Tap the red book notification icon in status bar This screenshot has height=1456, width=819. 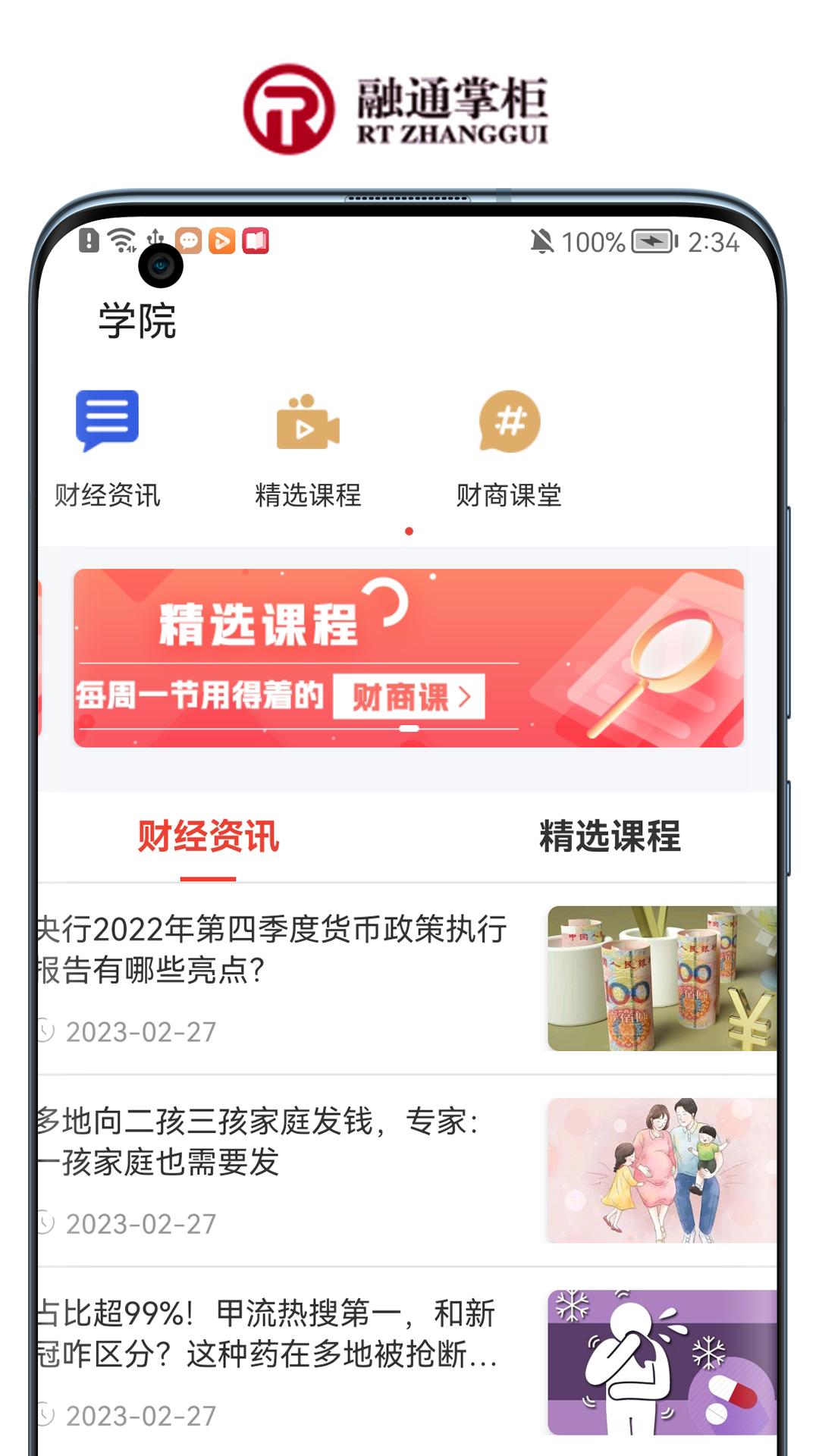258,241
